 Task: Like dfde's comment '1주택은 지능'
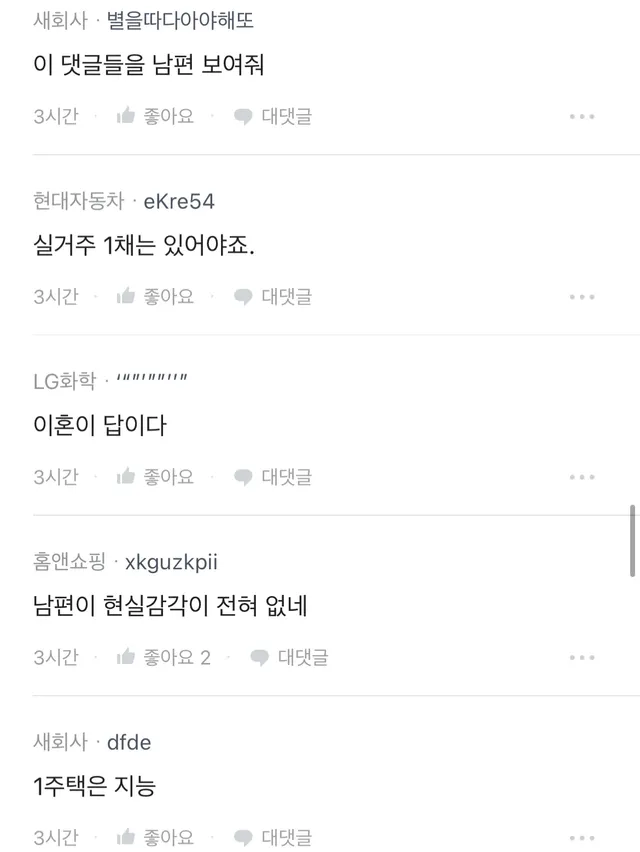tap(155, 837)
